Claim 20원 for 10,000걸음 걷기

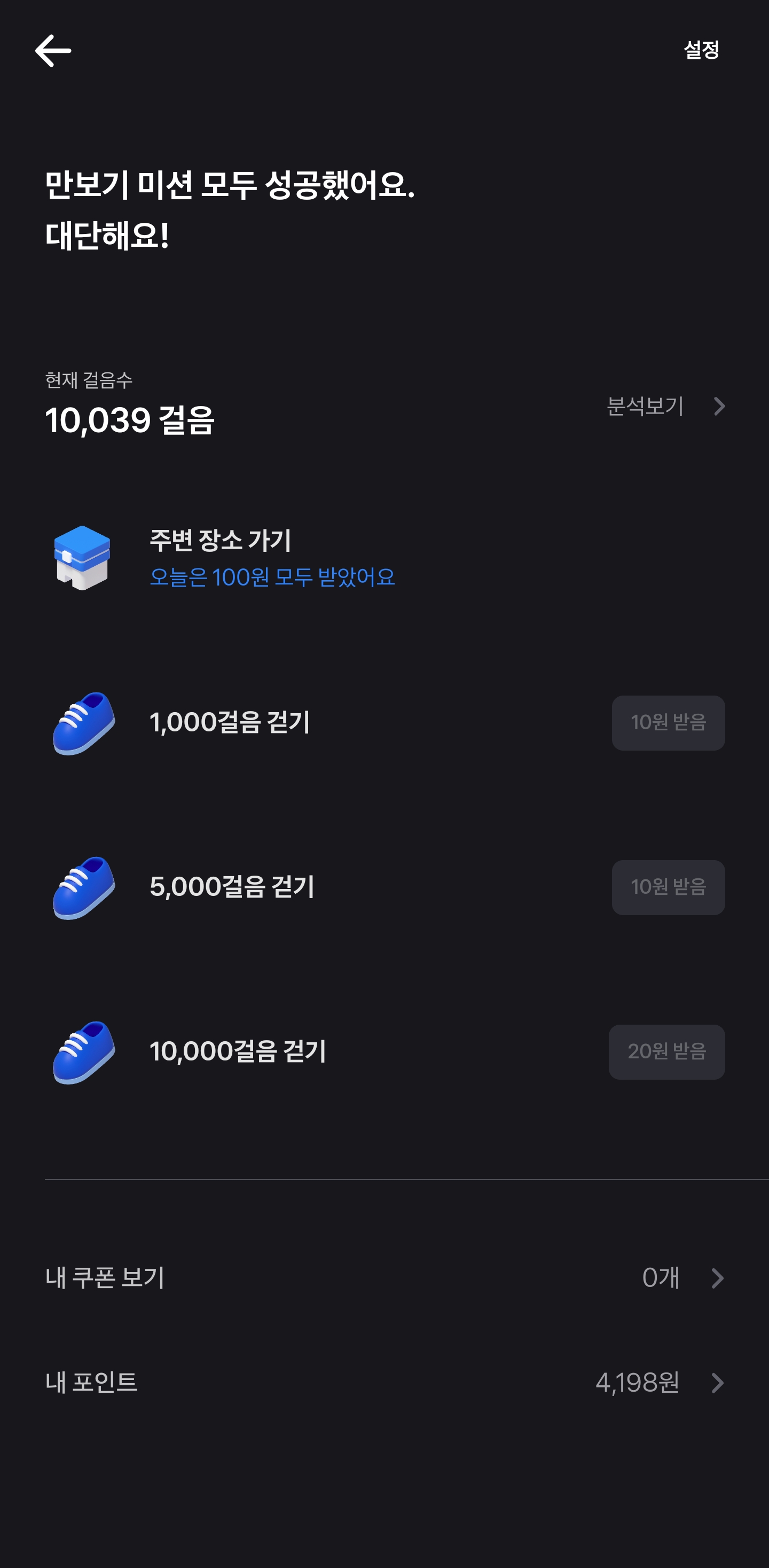pos(666,1052)
